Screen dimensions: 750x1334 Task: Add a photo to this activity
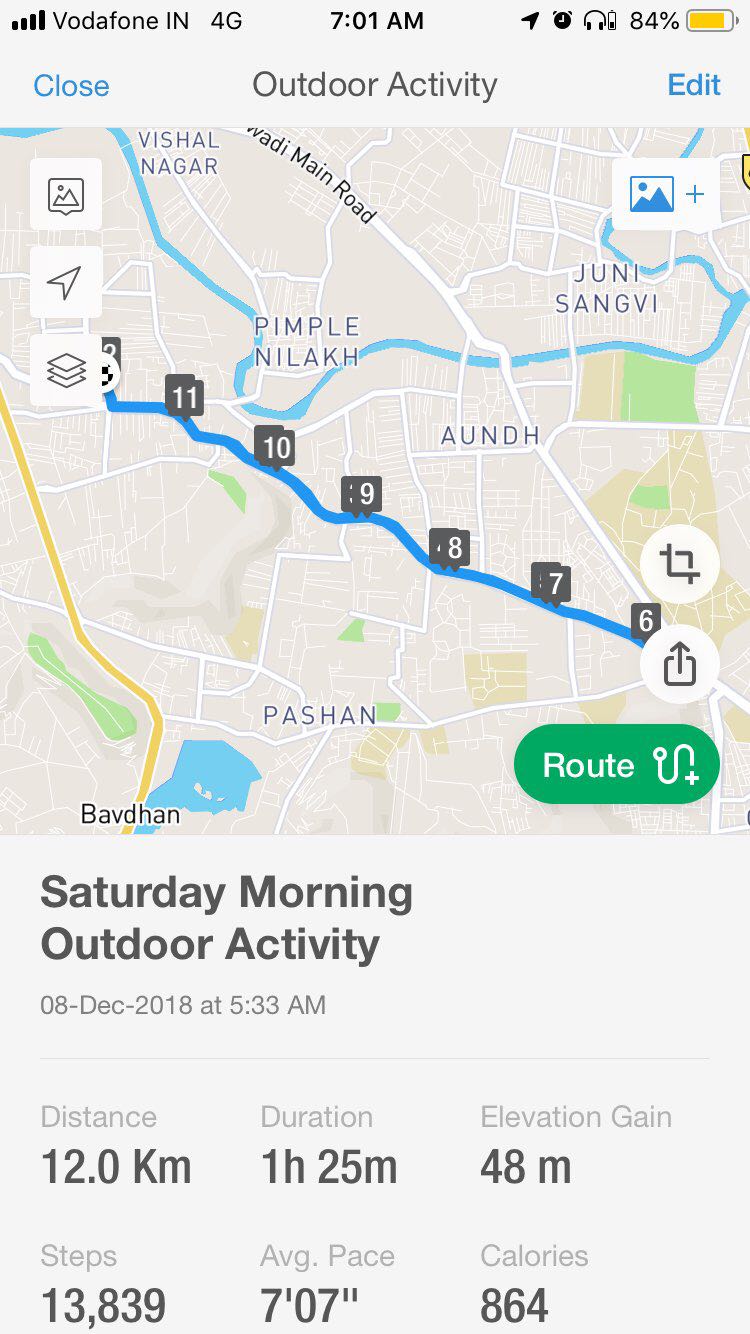coord(666,194)
